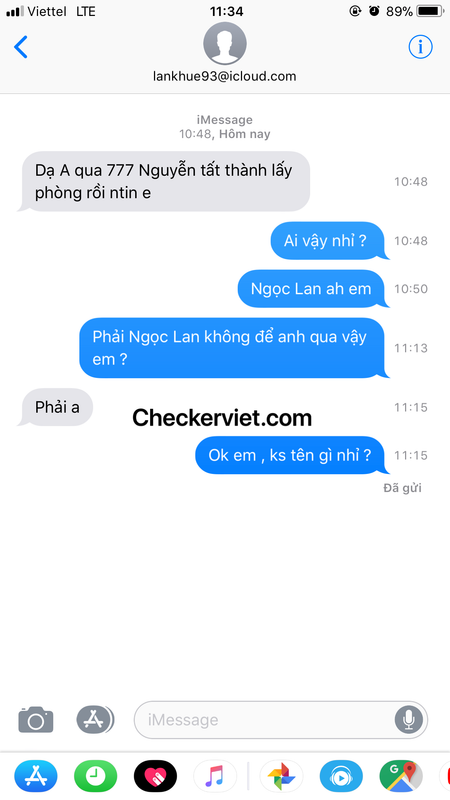Tap the lankhue93@icloud.com contact avatar
The image size is (450, 800).
click(224, 43)
